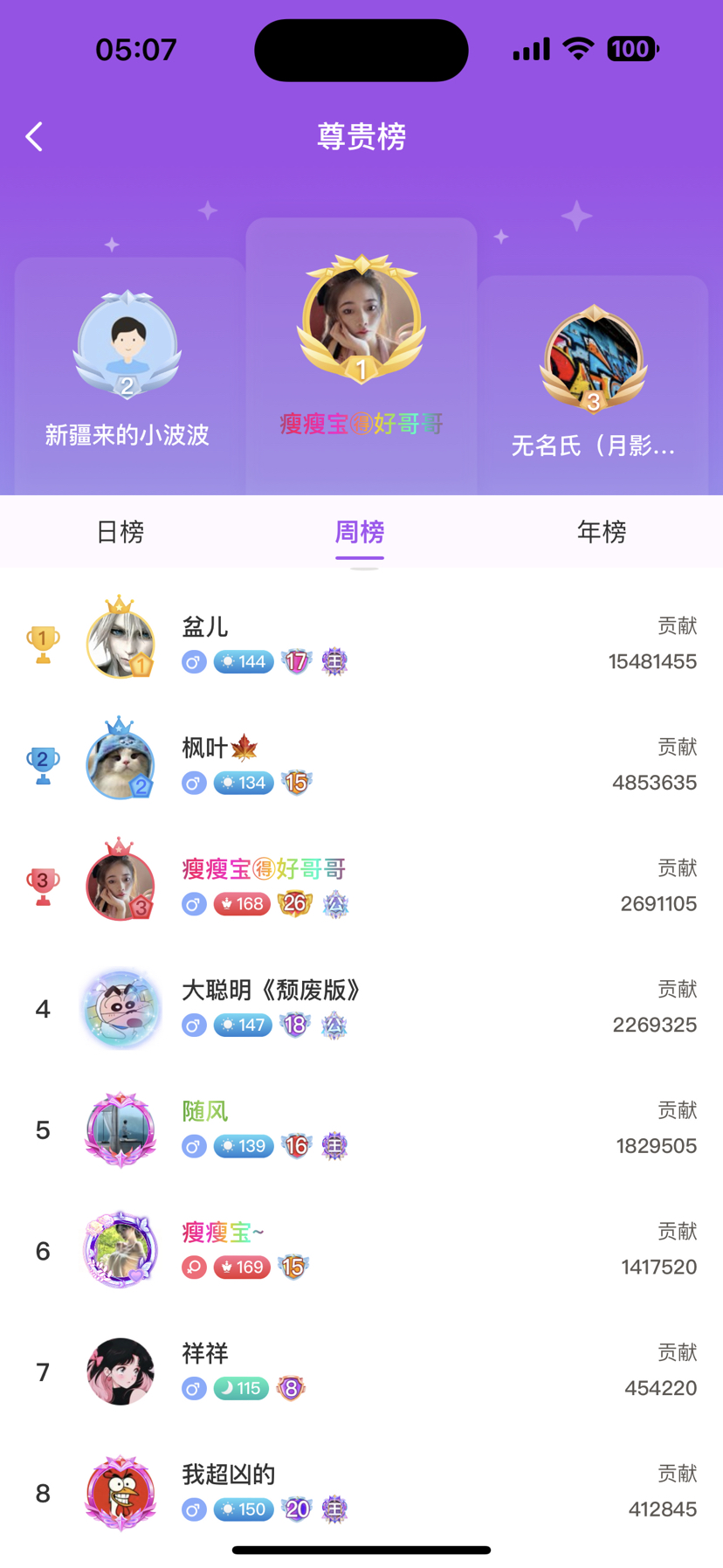Open the third-ranked list row 瘦瘦宝得好哥哥
The height and width of the screenshot is (1568, 723).
click(361, 886)
